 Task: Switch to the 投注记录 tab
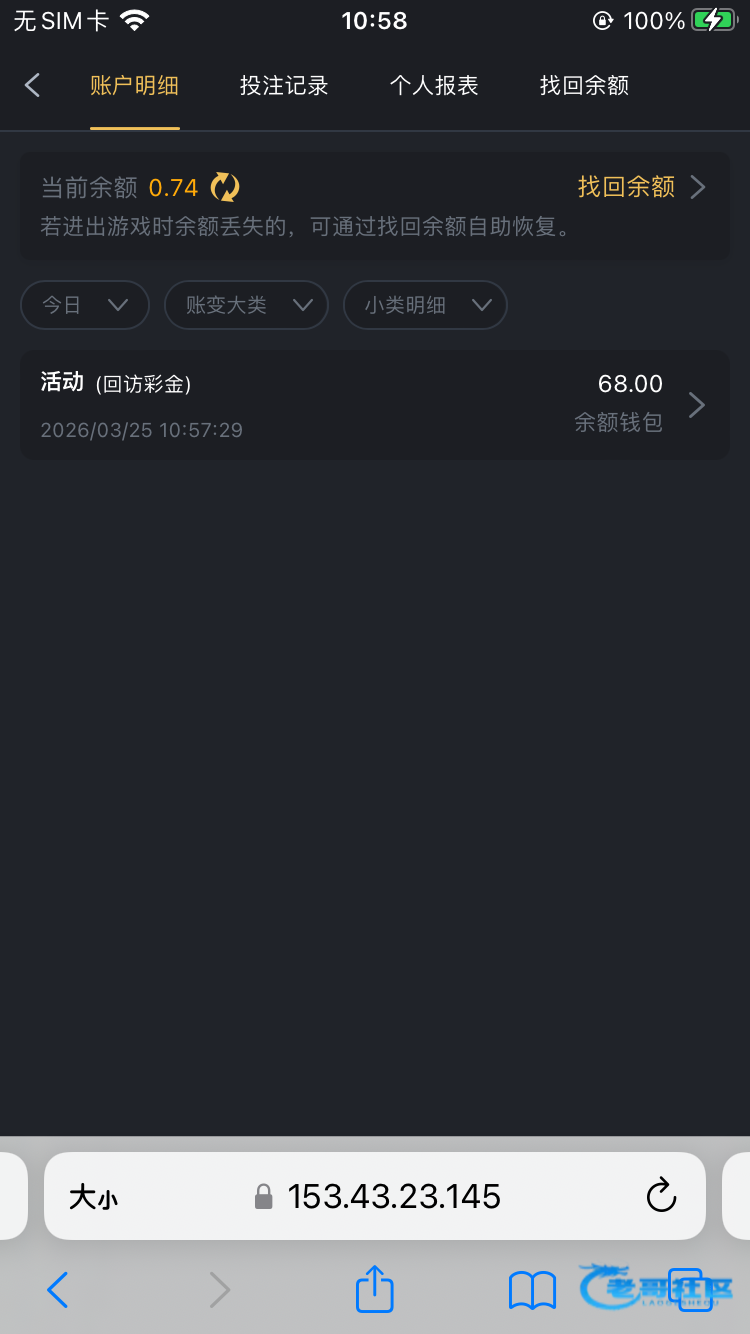pyautogui.click(x=284, y=86)
